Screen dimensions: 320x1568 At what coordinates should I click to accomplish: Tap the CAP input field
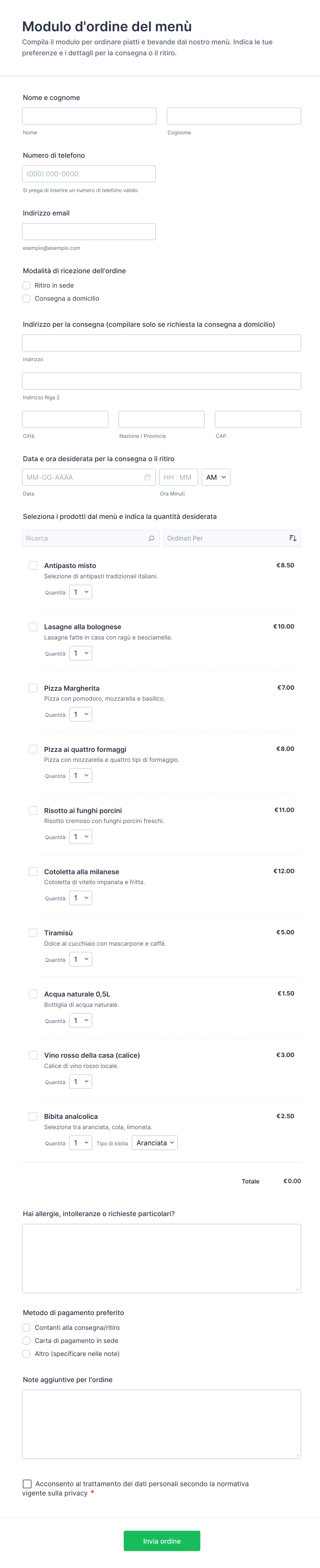coord(257,419)
